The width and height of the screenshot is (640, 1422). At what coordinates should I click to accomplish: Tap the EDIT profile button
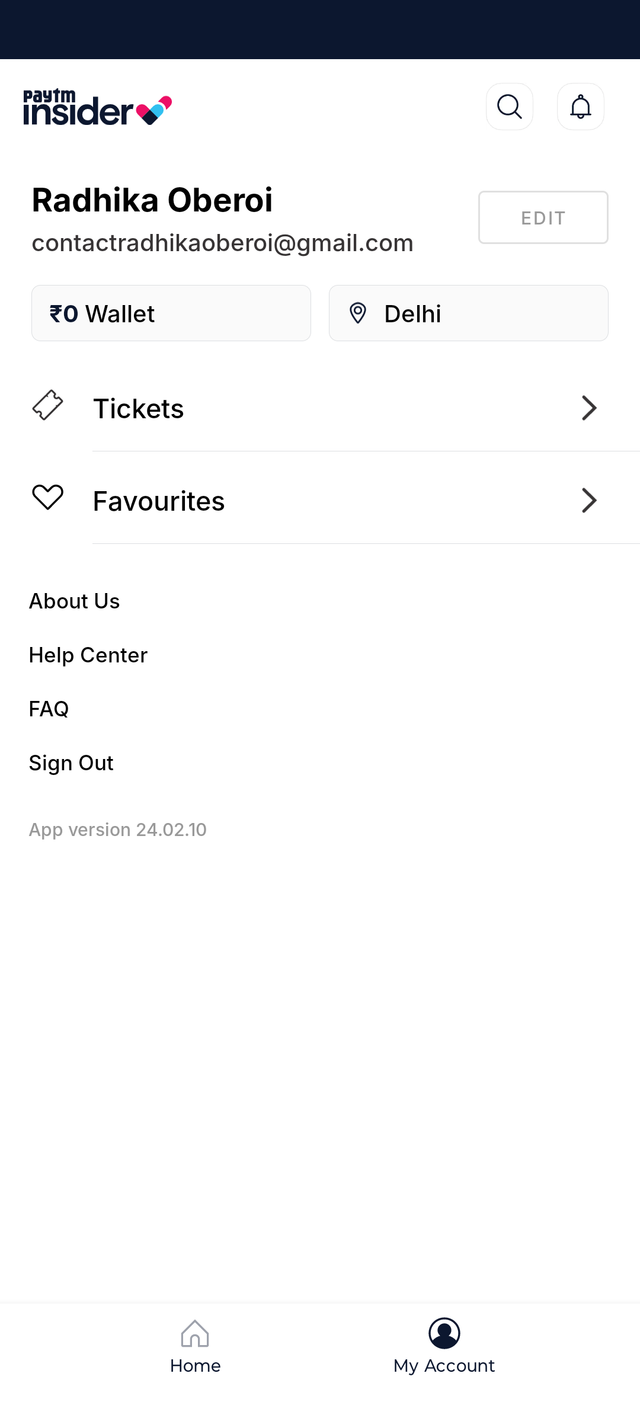[x=543, y=218]
